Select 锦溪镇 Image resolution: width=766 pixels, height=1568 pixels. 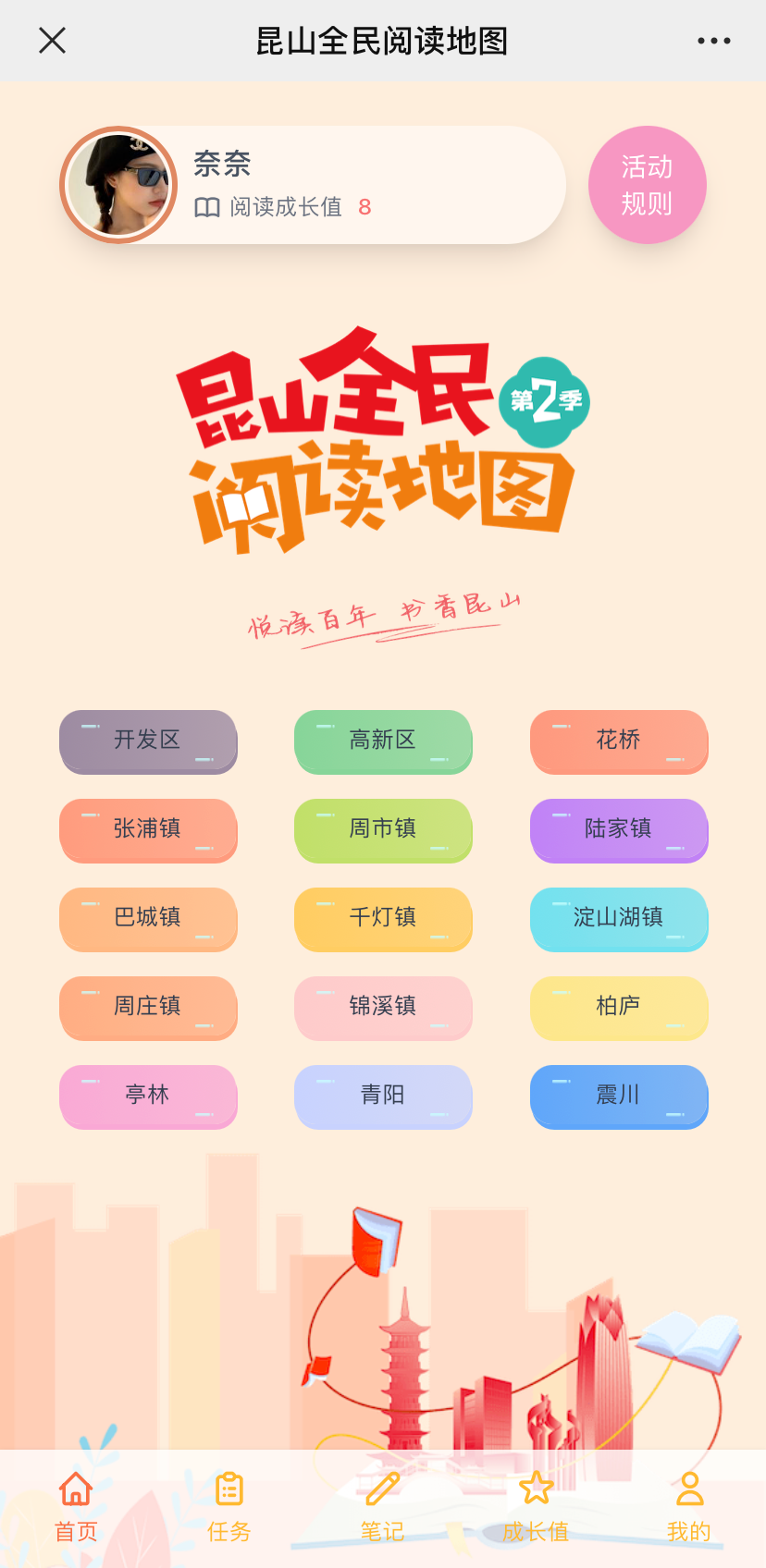[383, 1007]
